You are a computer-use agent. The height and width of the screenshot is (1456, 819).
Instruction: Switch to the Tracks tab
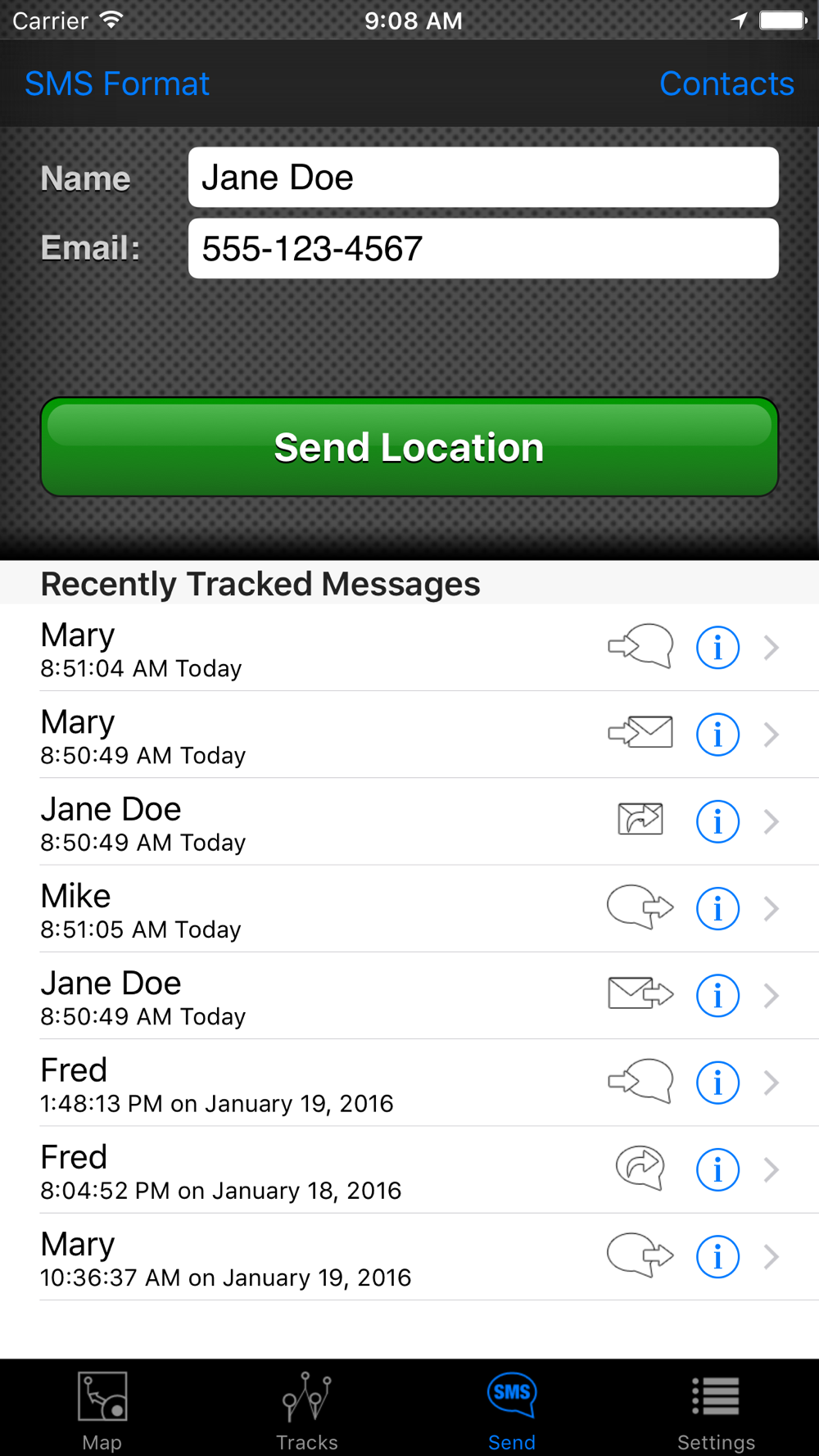(307, 1410)
